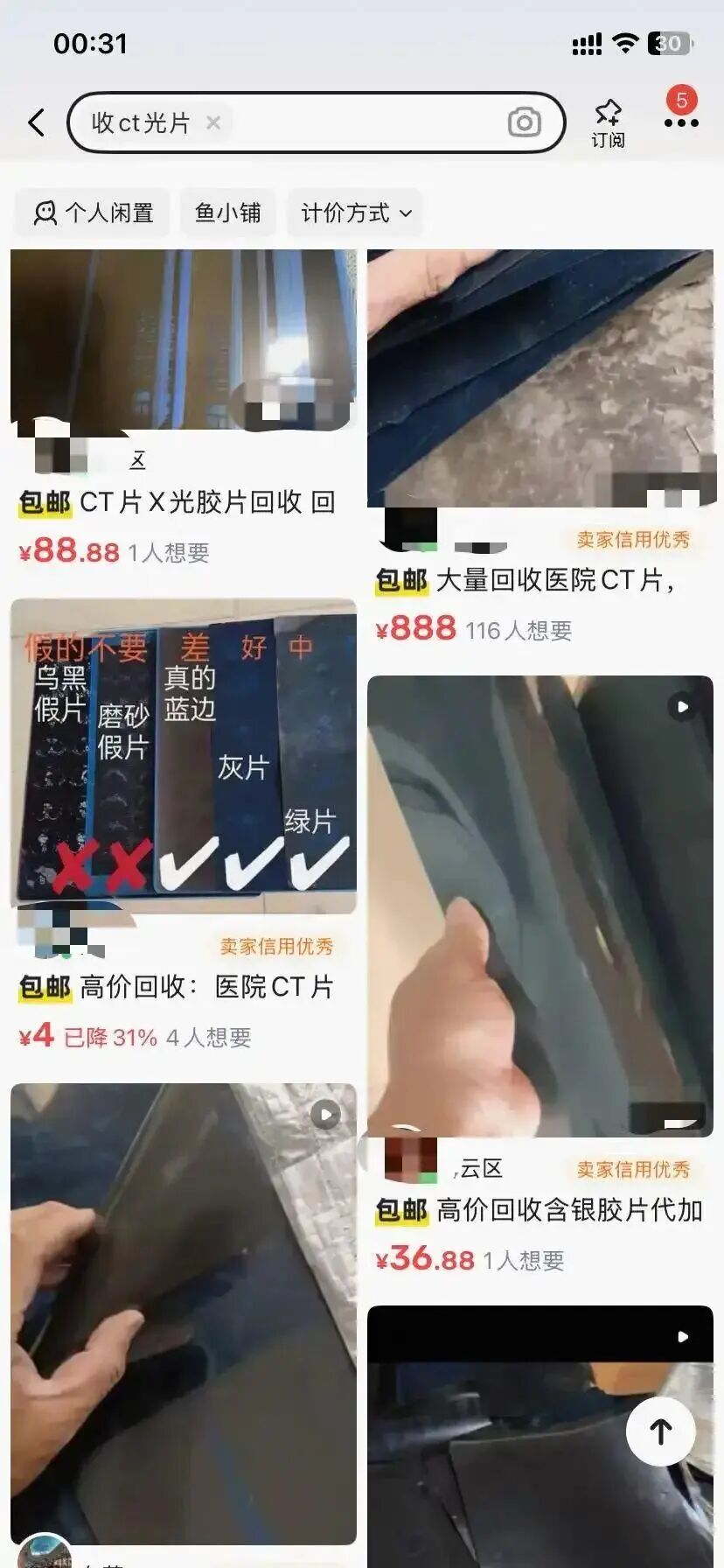Clear the search term 收ct光片
The height and width of the screenshot is (1568, 724).
[x=212, y=123]
